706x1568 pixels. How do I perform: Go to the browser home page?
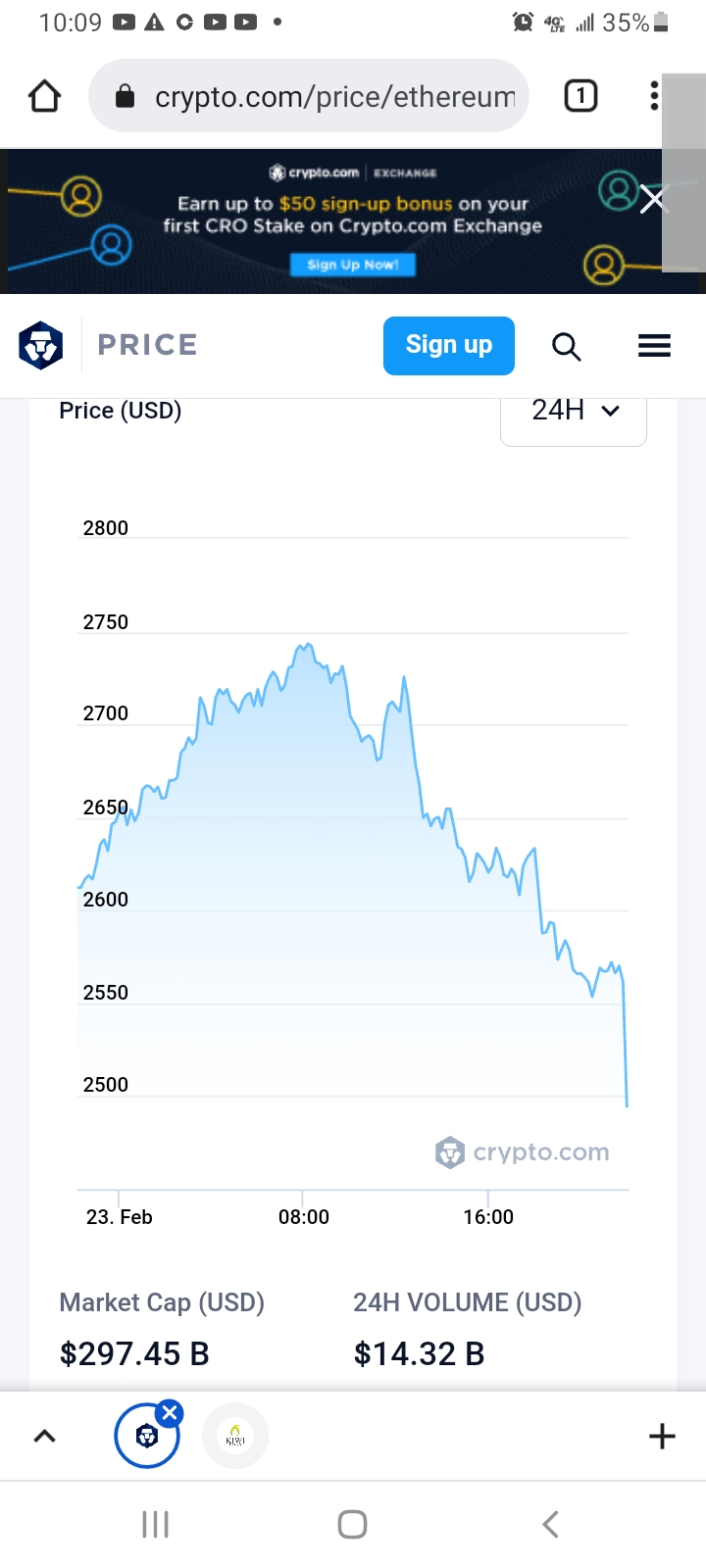44,96
